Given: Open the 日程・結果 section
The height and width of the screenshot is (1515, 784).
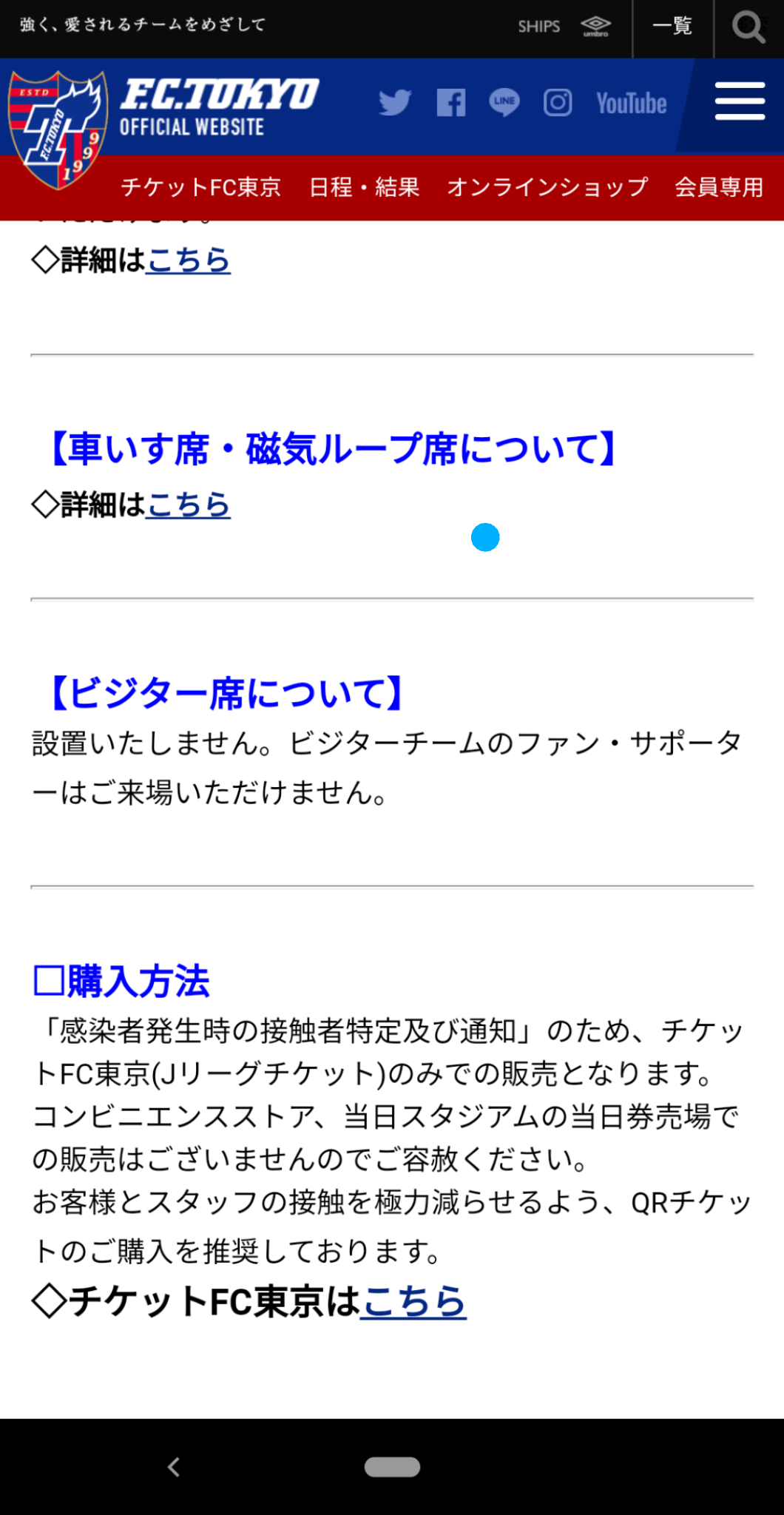Looking at the screenshot, I should coord(364,187).
